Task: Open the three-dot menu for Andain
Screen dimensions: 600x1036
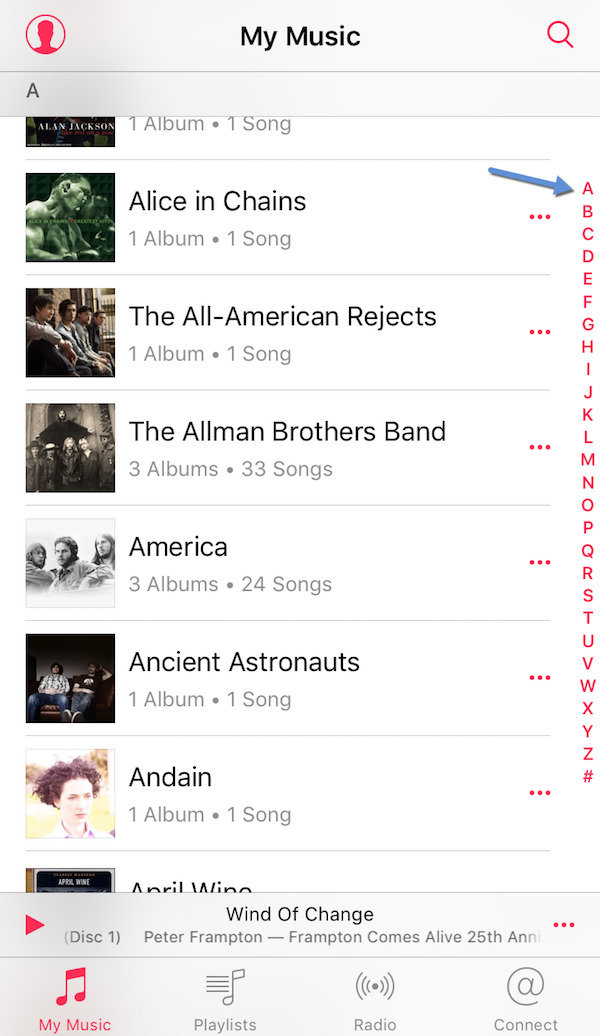Action: 540,793
